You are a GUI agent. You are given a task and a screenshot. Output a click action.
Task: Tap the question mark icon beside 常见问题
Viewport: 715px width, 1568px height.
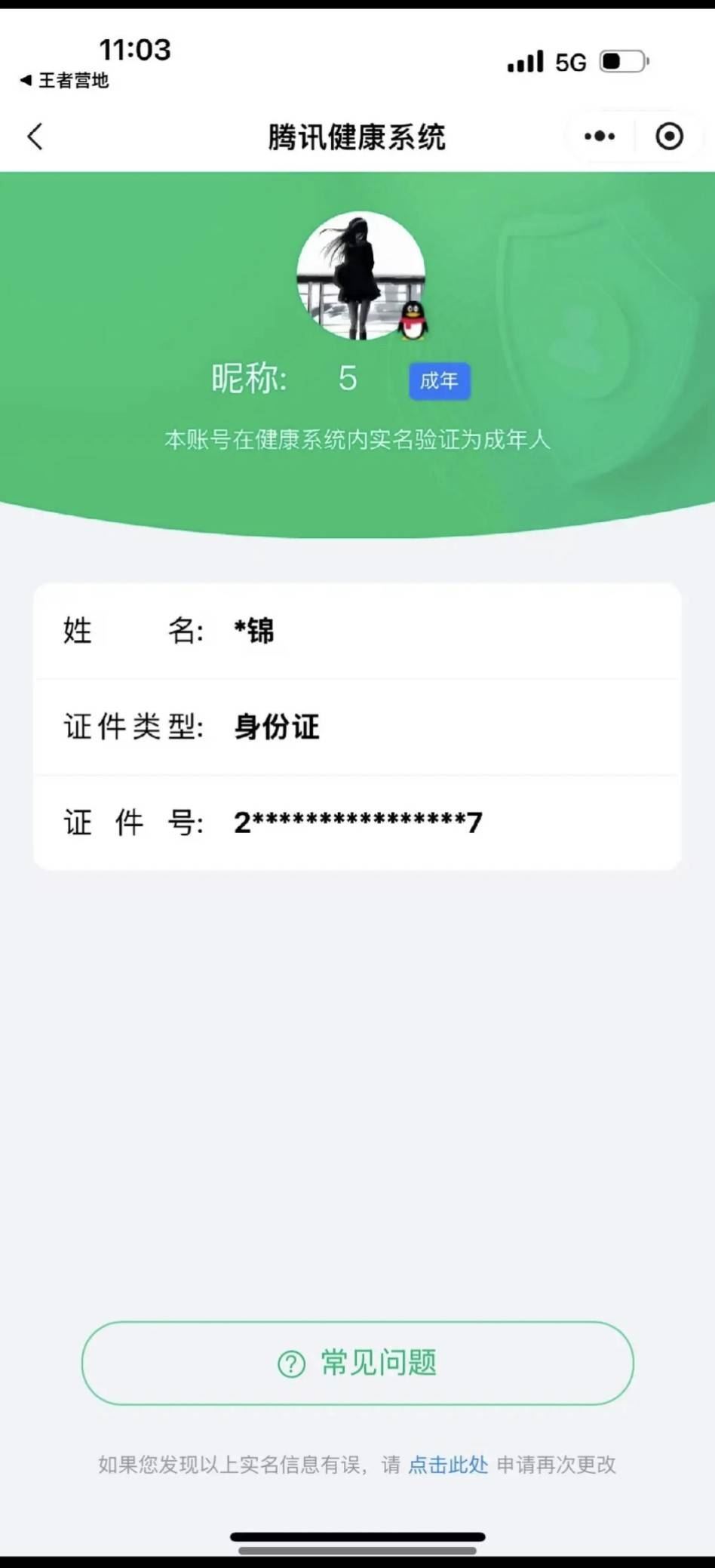[290, 1364]
